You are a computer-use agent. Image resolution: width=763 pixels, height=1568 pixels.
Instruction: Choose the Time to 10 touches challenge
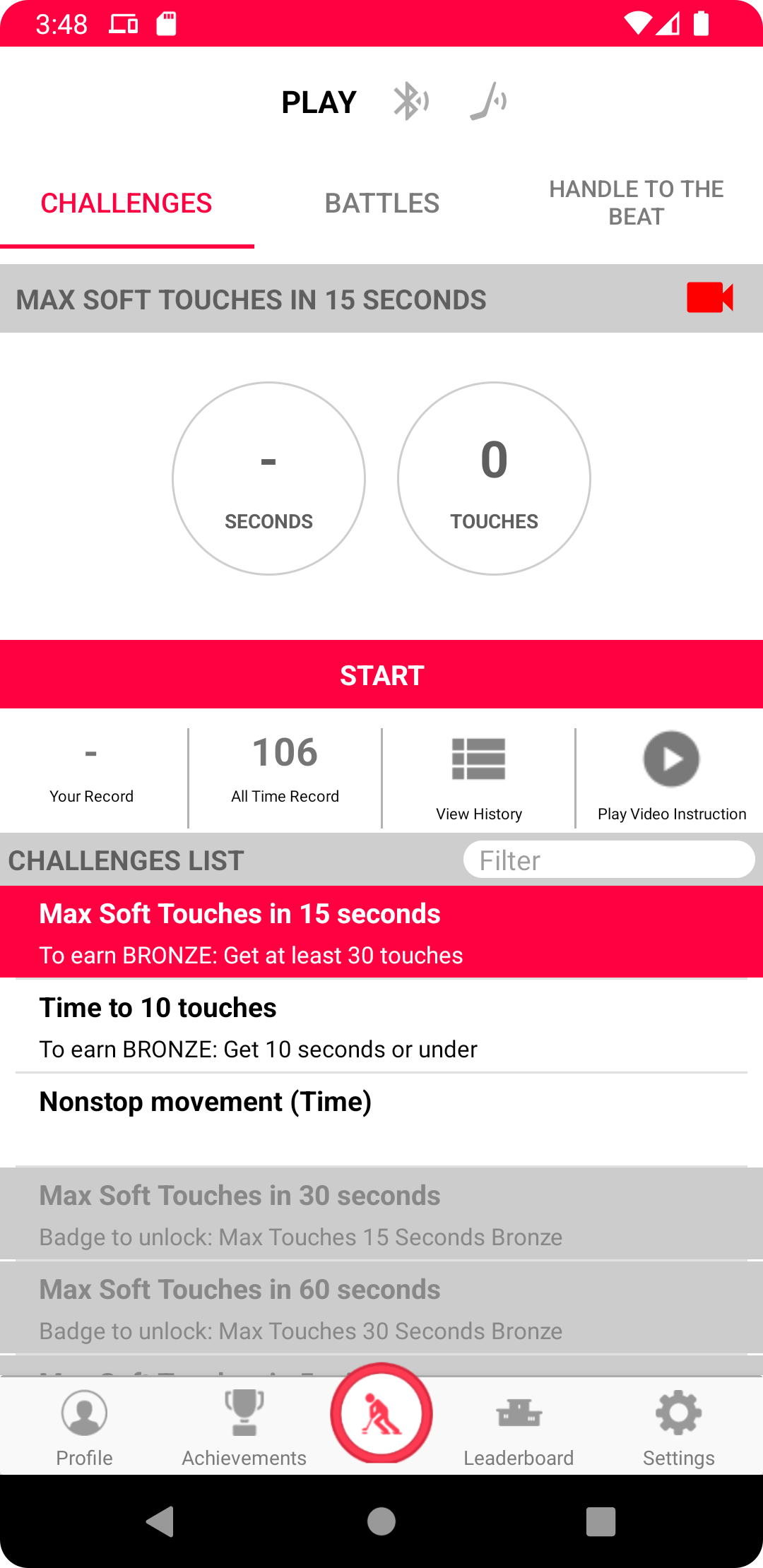click(381, 1026)
